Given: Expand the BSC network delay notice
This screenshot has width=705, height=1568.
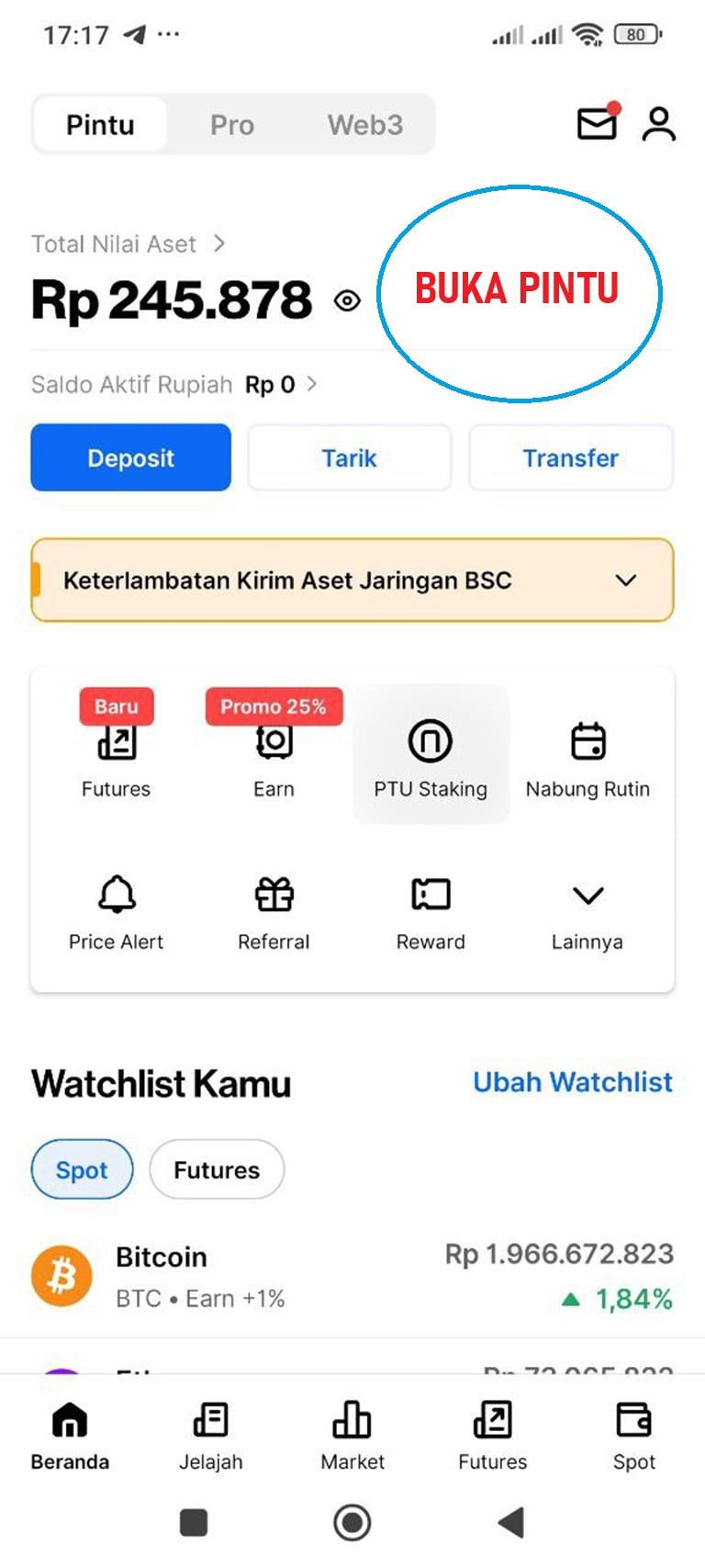Looking at the screenshot, I should click(x=625, y=581).
